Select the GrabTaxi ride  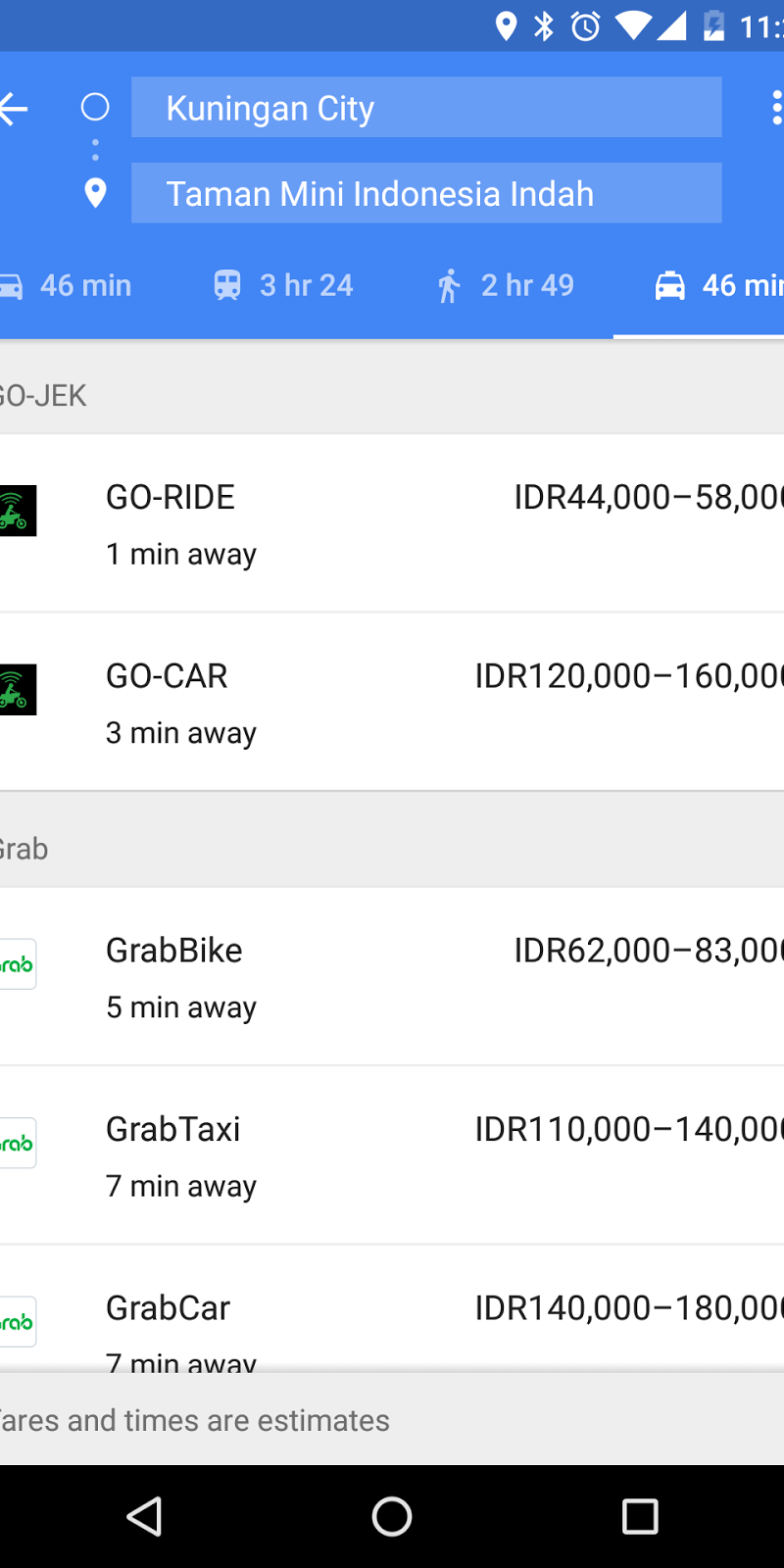tap(392, 1156)
